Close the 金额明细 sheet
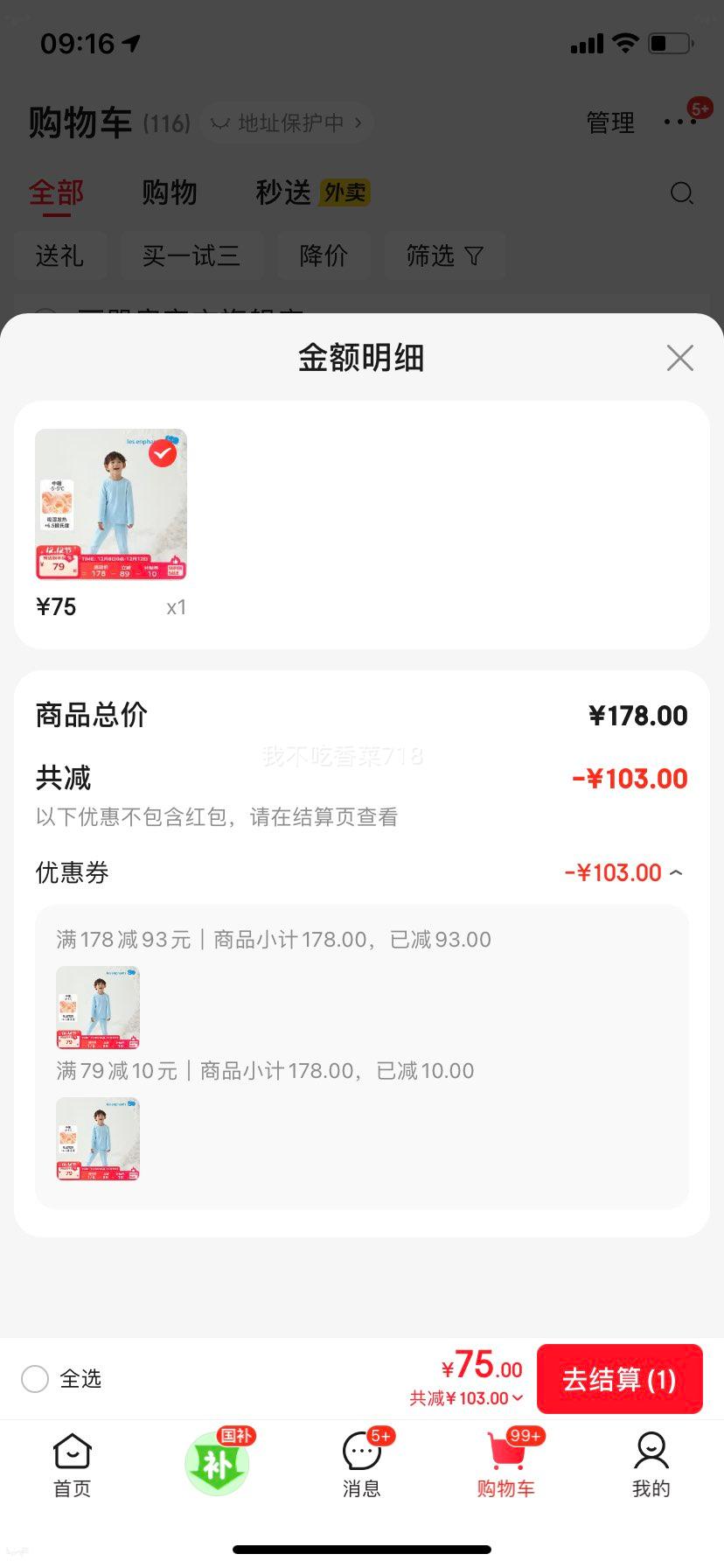 point(679,358)
